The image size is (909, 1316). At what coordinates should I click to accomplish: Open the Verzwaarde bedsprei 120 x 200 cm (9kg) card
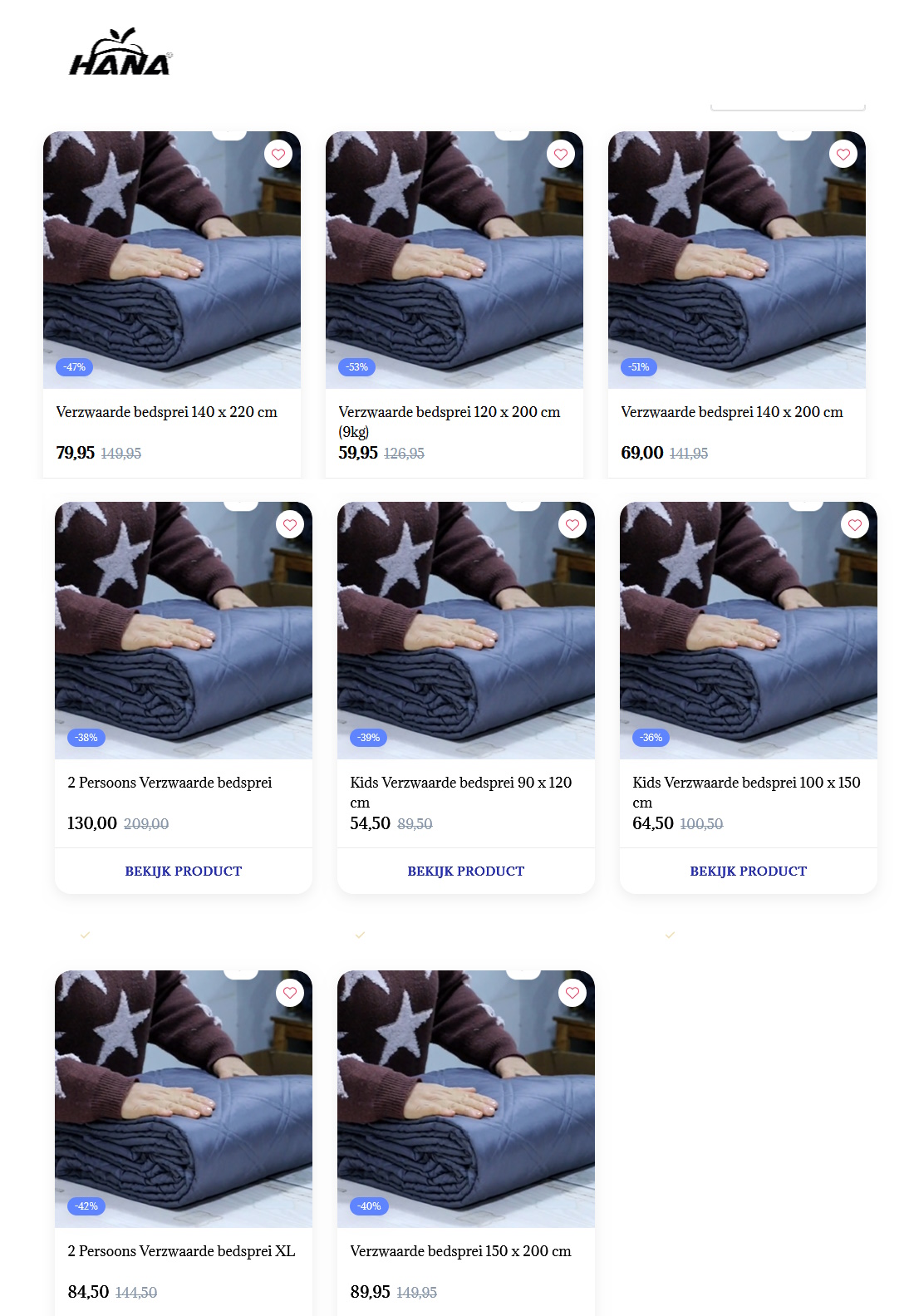(x=449, y=412)
